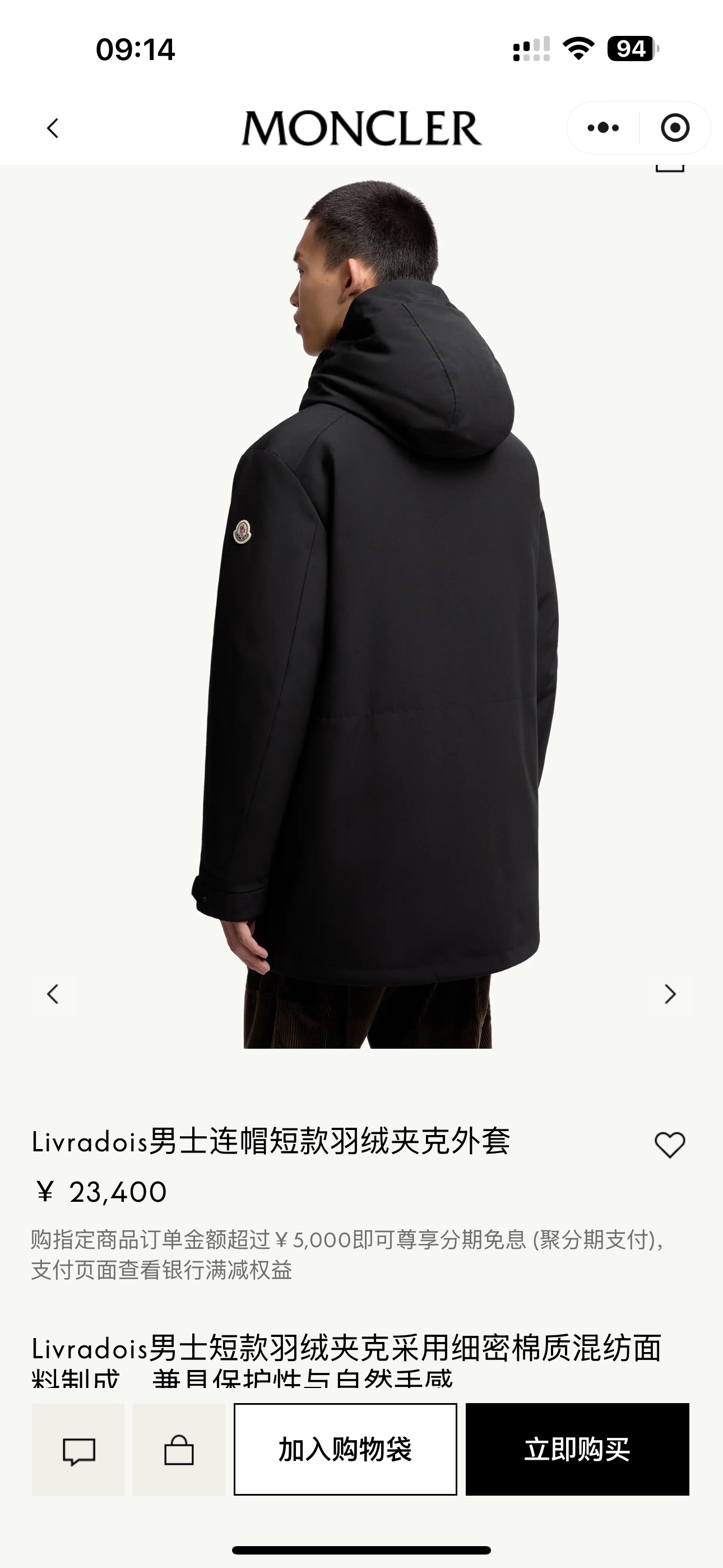Viewport: 723px width, 1568px height.
Task: Close the mini program with the circle button
Action: click(x=675, y=128)
